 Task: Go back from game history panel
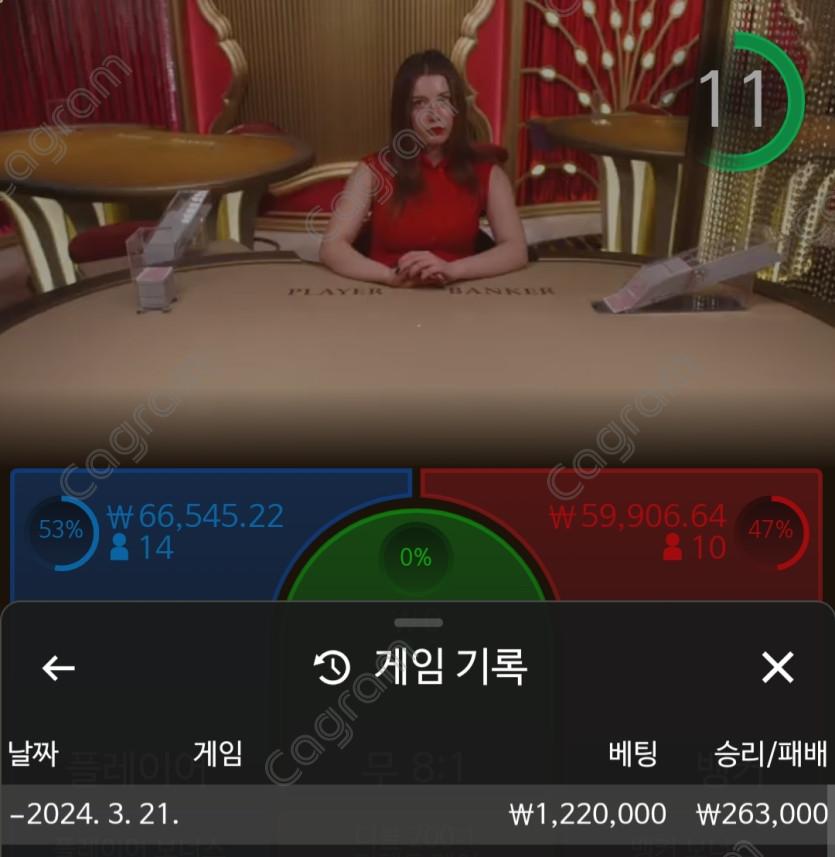tap(58, 668)
